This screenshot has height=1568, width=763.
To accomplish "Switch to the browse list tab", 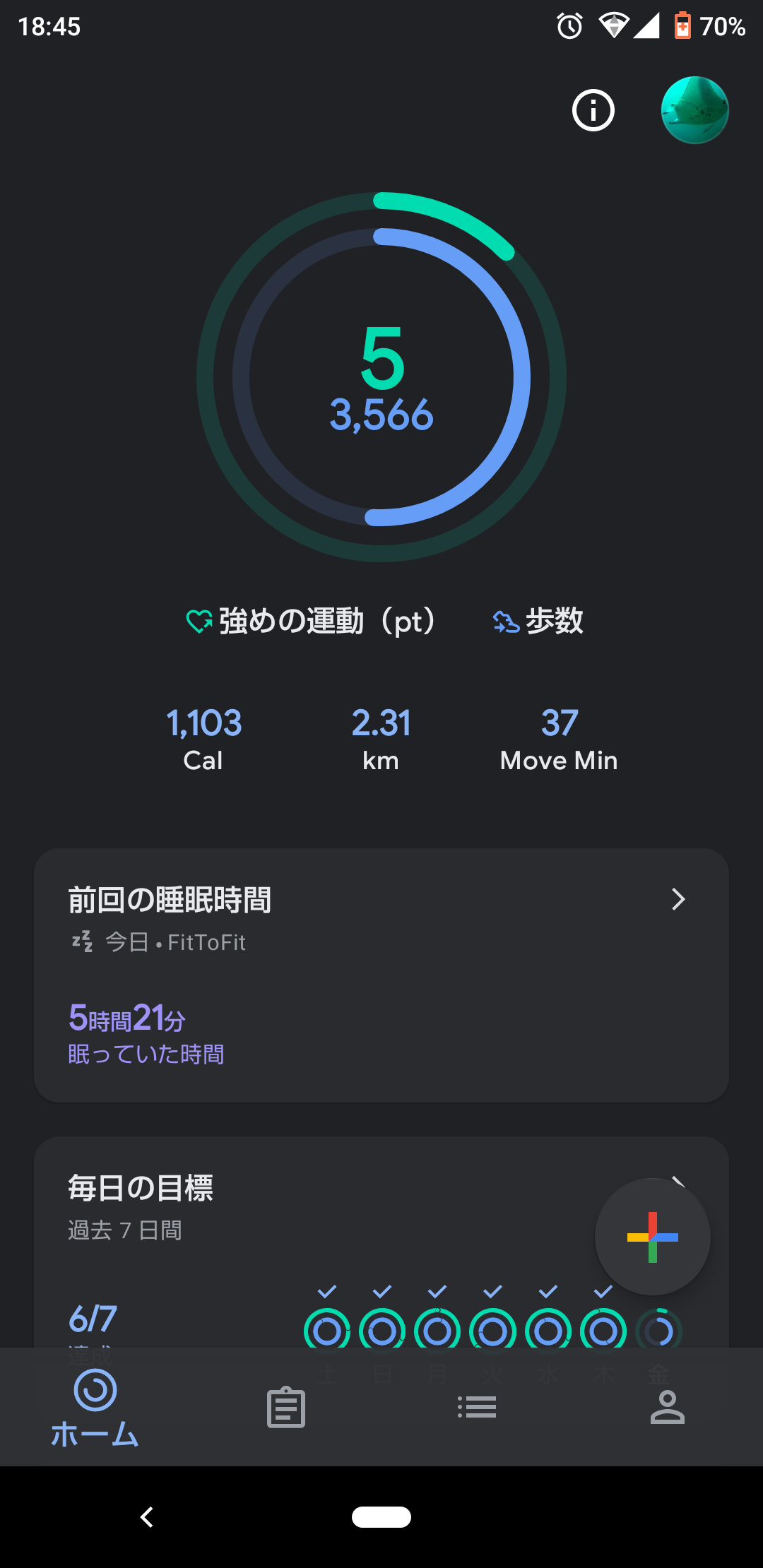I will tap(477, 1407).
